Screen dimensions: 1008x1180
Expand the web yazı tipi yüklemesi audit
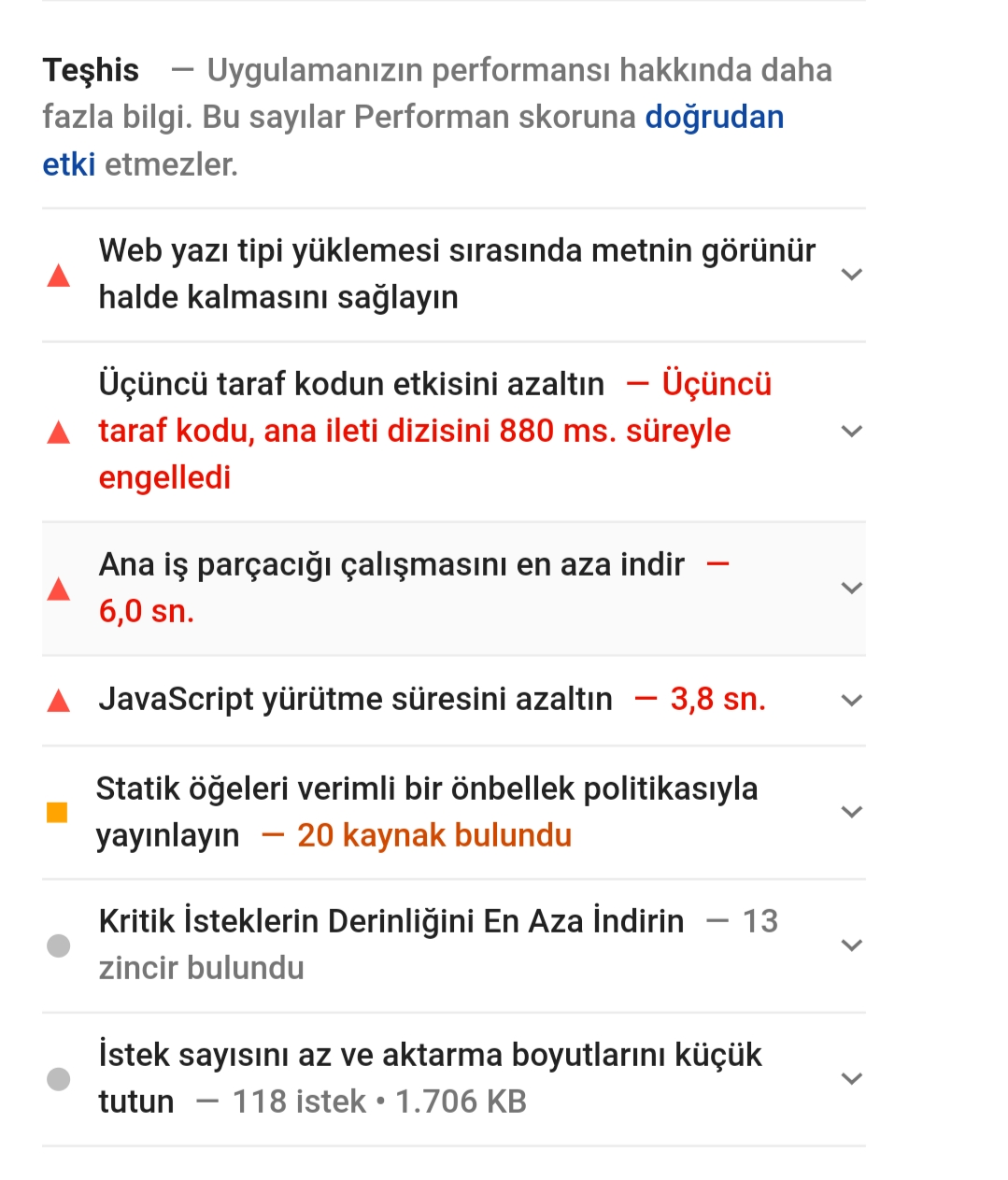tap(454, 275)
